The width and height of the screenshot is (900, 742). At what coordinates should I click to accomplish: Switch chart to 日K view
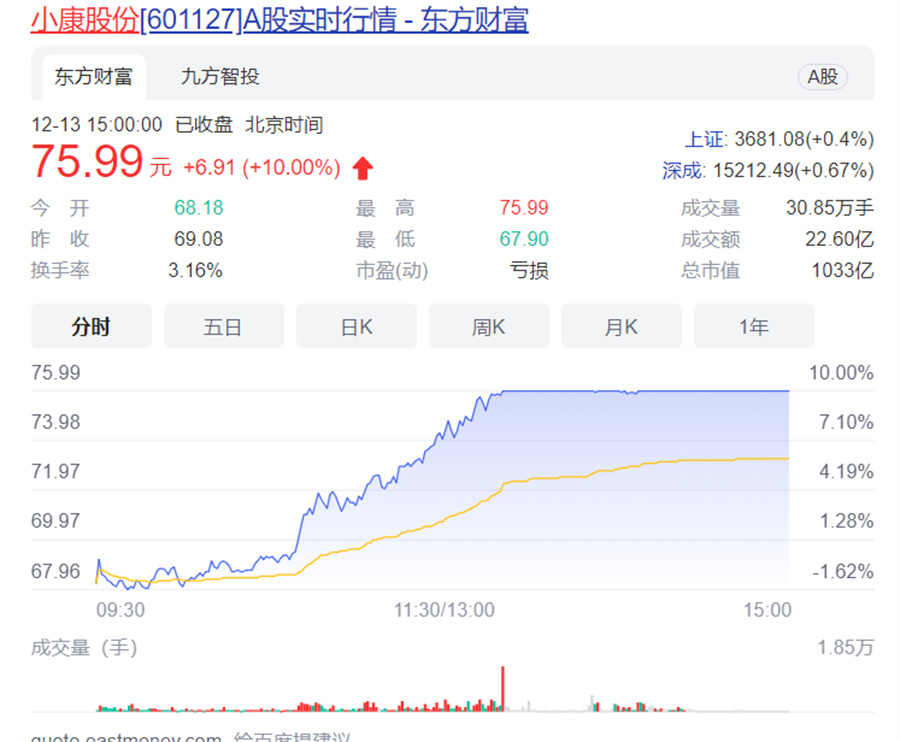click(356, 327)
